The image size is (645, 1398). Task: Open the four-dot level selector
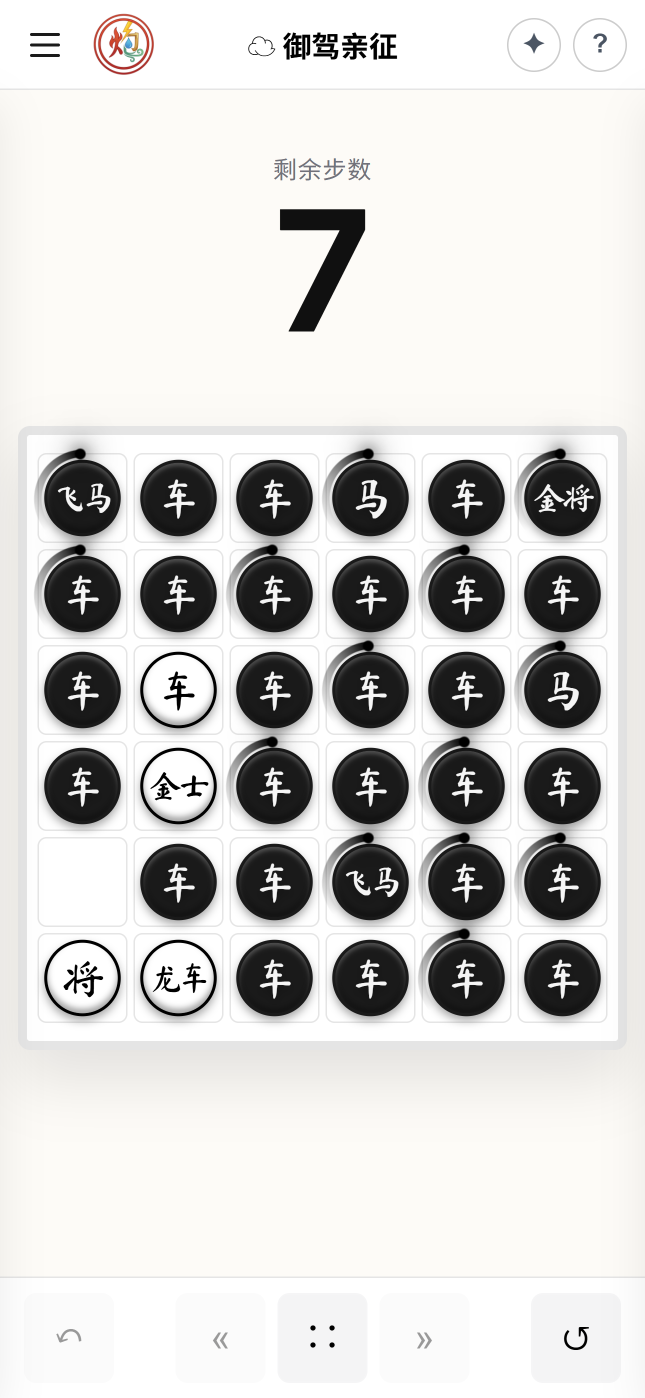(x=322, y=1338)
